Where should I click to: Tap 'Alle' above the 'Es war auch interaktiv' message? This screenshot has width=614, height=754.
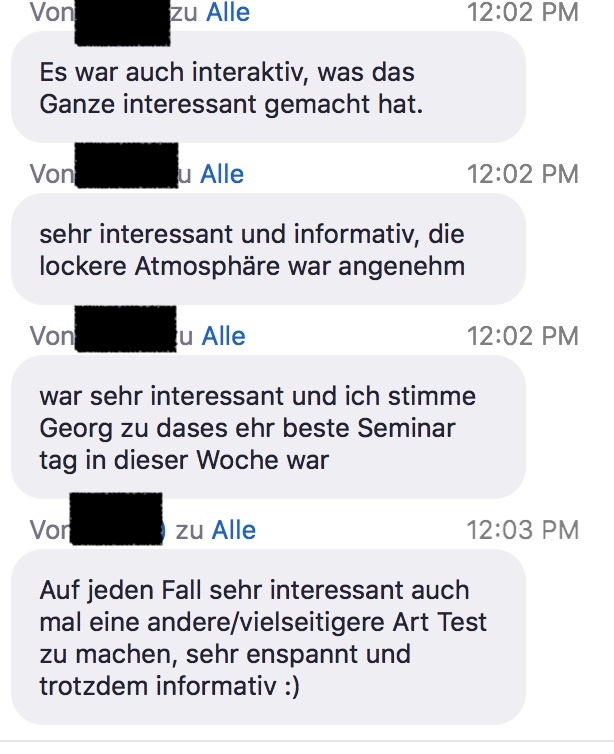click(x=229, y=12)
